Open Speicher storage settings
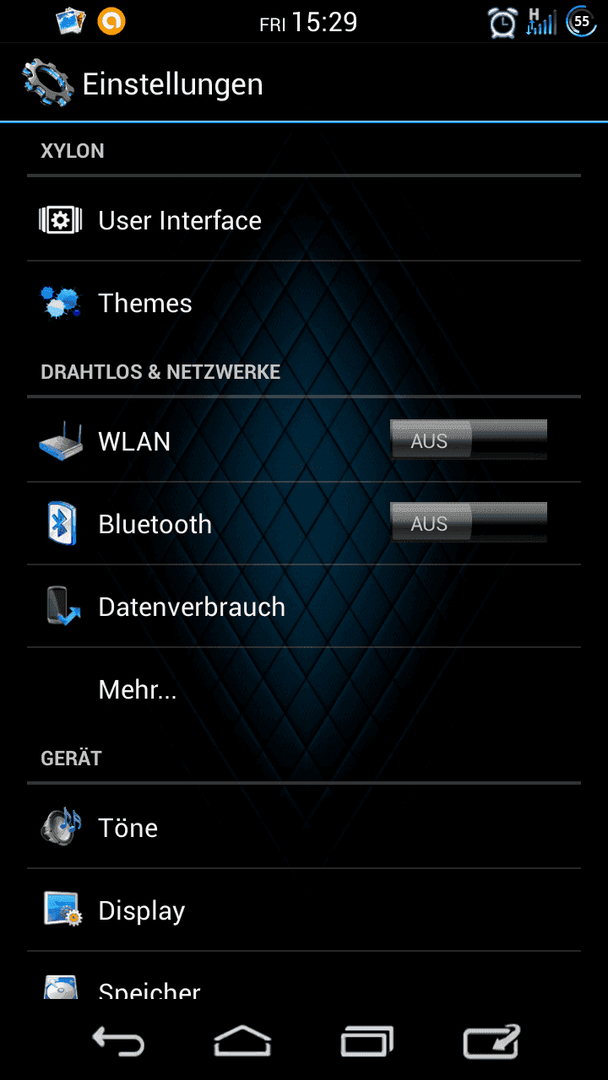608x1080 pixels. tap(304, 976)
